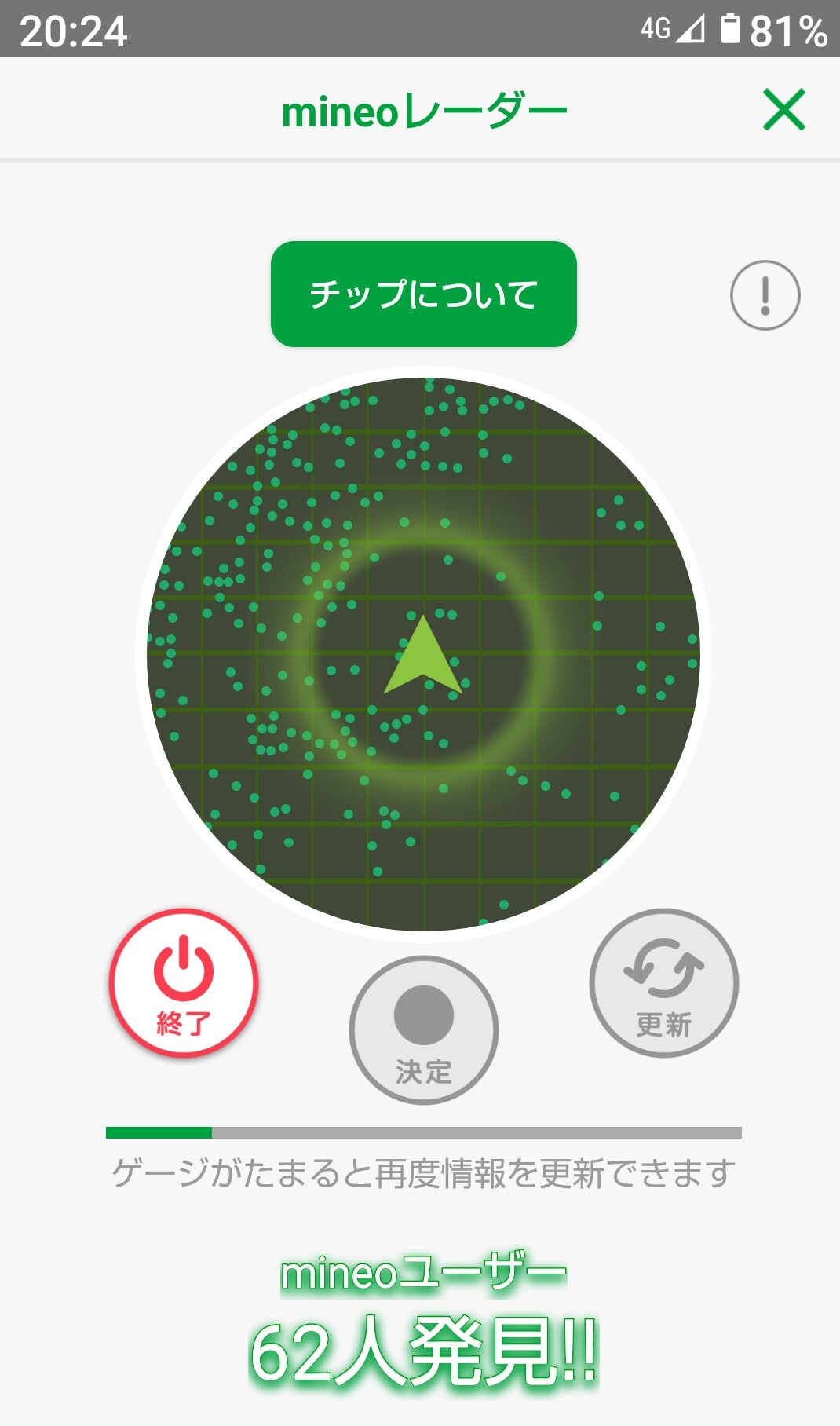The image size is (840, 1426).
Task: Tap the red 終了 power button
Action: click(x=184, y=982)
